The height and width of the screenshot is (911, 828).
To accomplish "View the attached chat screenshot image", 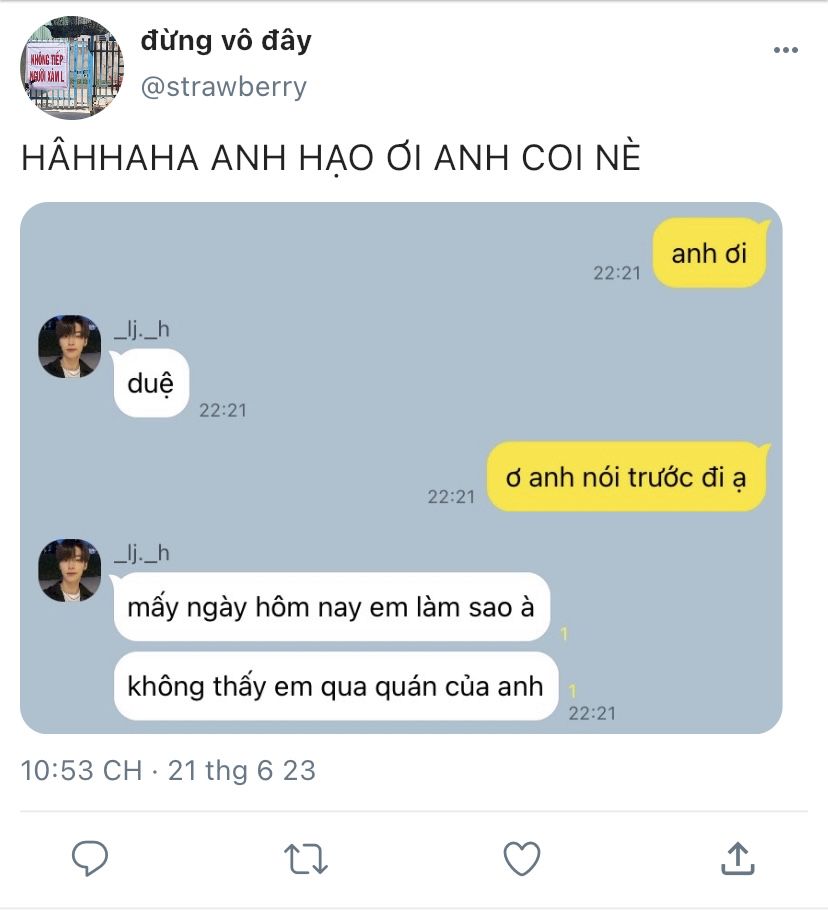I will 401,467.
